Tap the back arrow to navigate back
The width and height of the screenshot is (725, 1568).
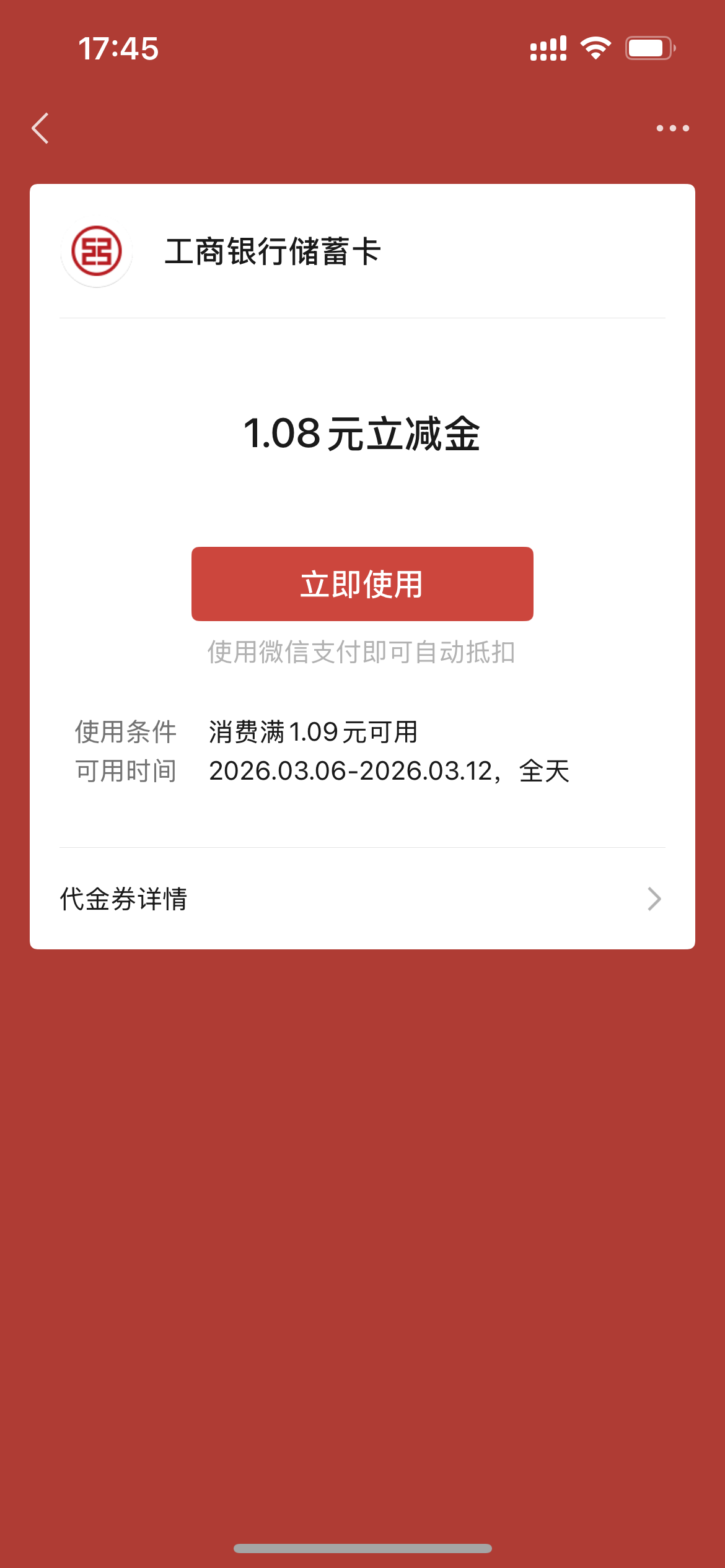coord(40,128)
